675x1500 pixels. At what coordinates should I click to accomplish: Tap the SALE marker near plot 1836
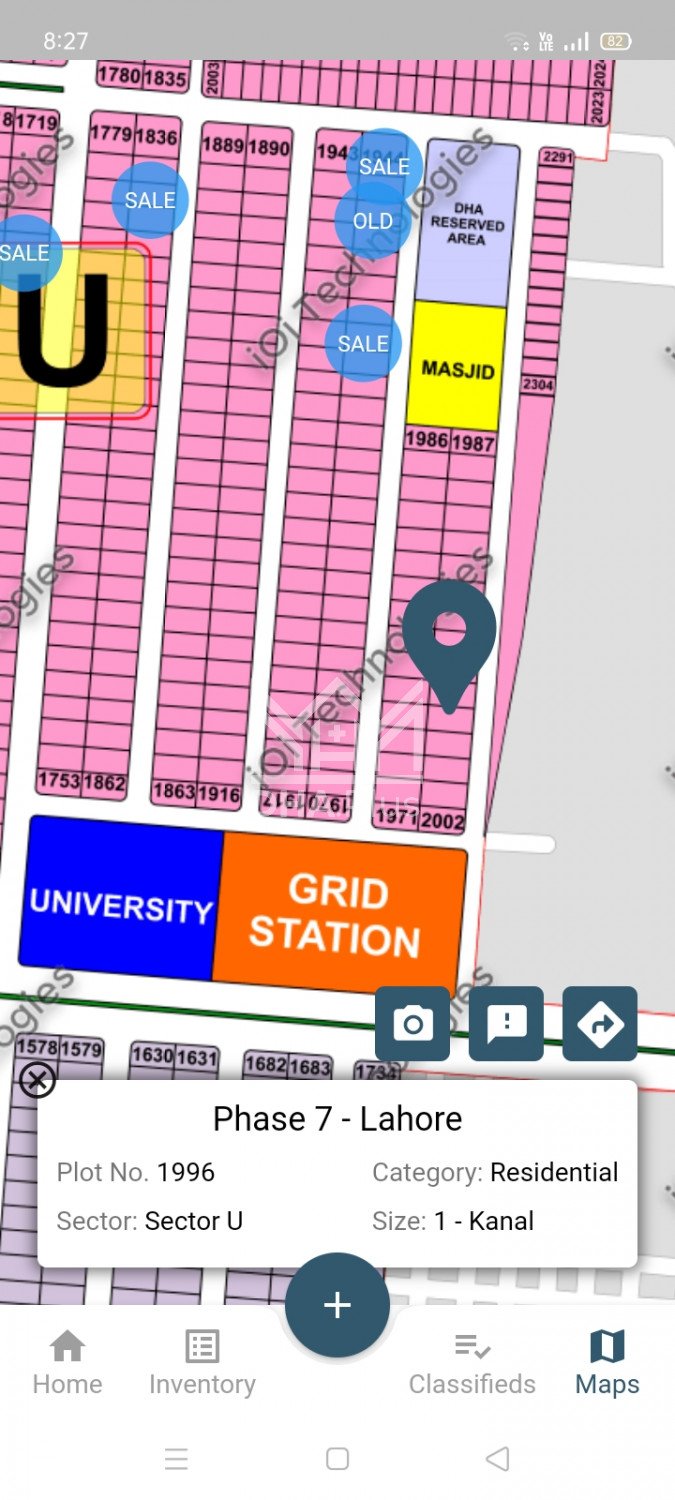click(150, 200)
